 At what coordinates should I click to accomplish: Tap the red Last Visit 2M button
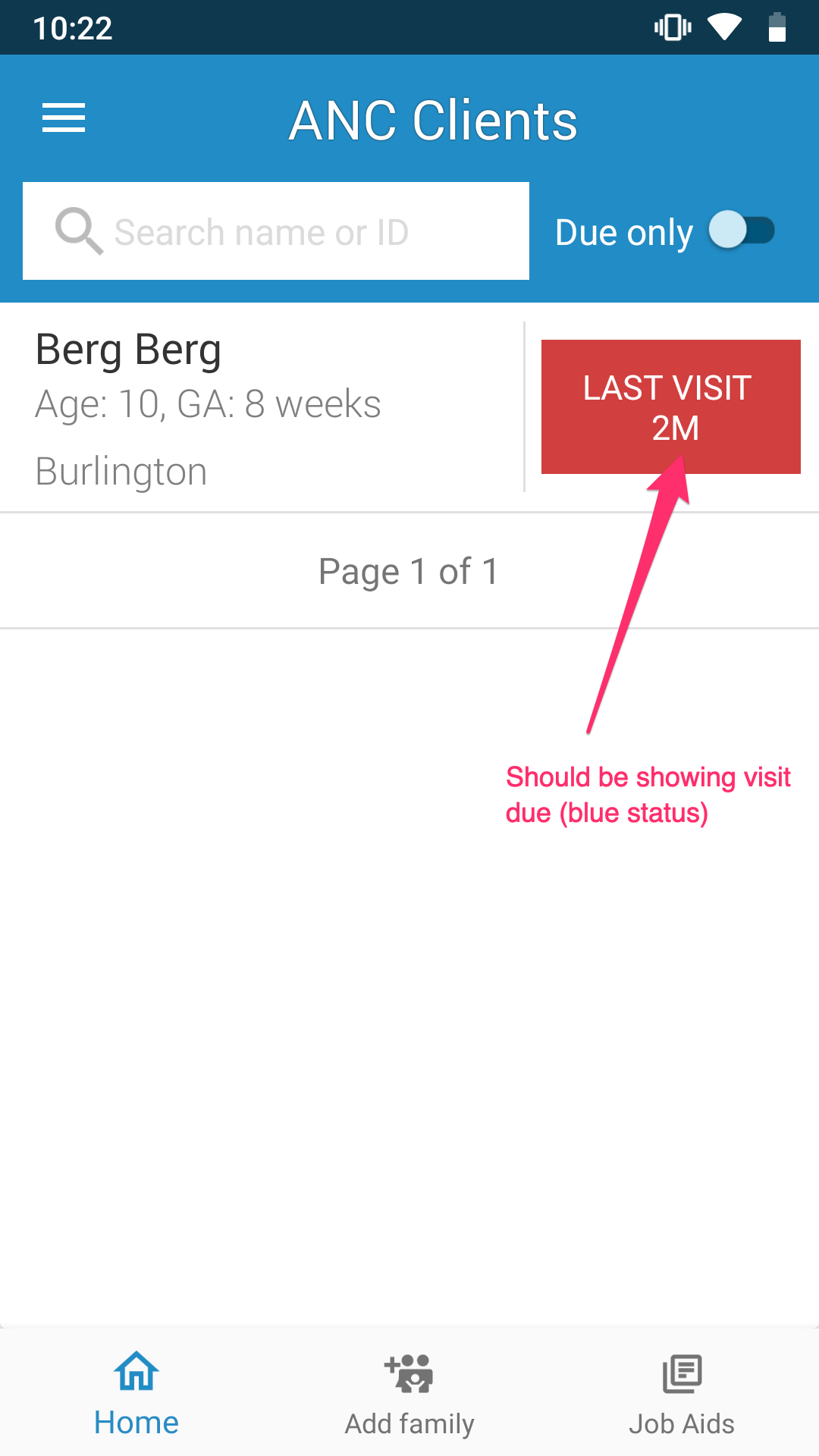tap(670, 406)
